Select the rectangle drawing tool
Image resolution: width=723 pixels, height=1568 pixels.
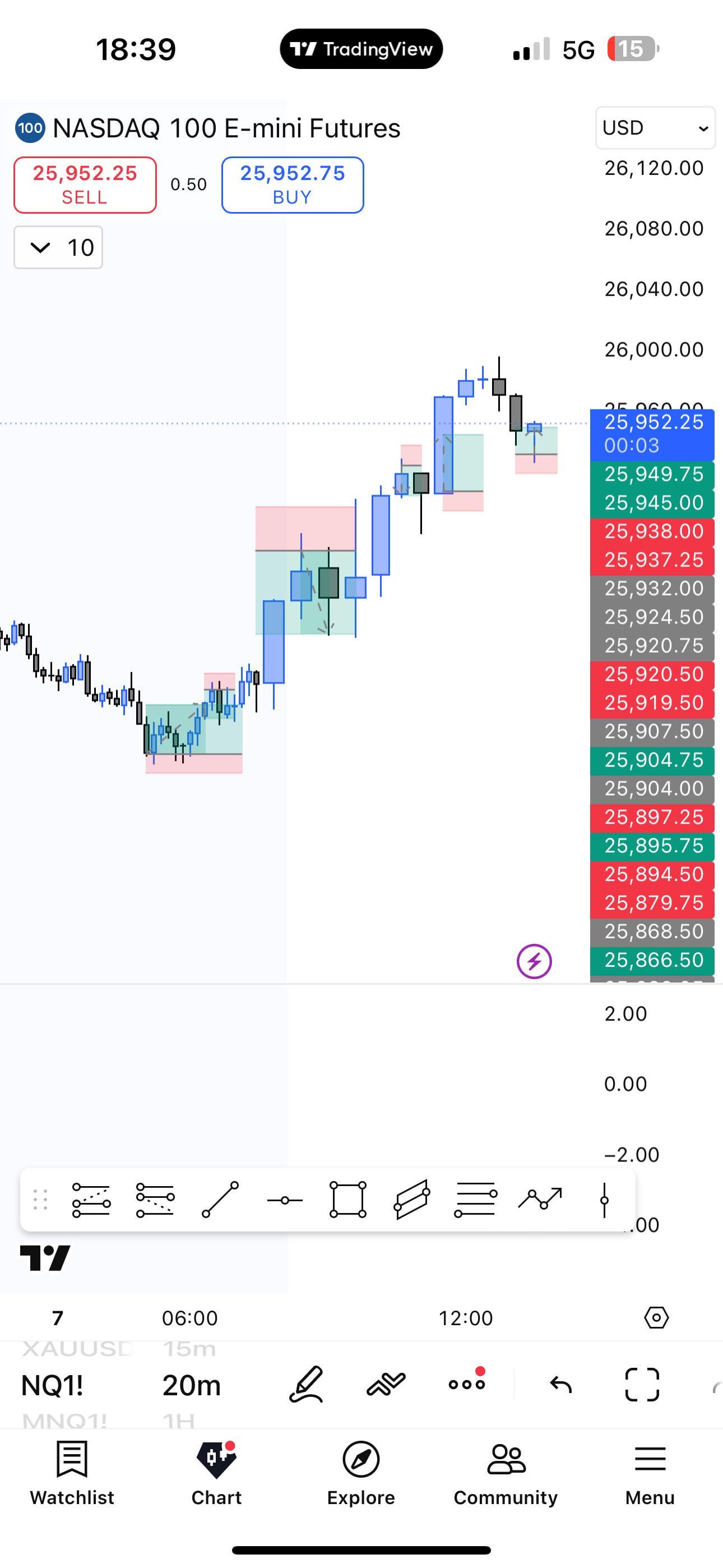pos(347,1200)
